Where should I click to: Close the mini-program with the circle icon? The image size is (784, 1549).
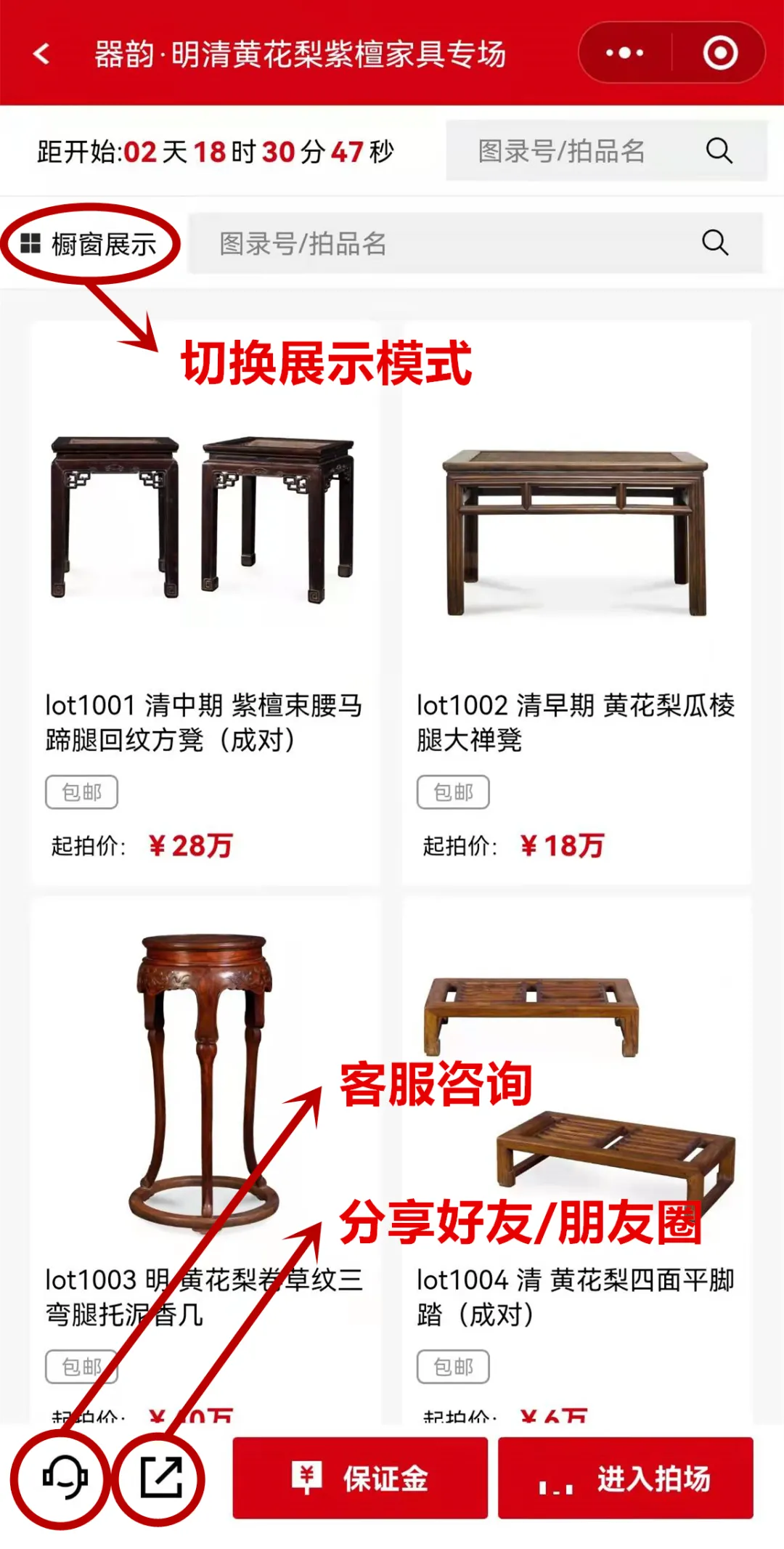(x=720, y=53)
